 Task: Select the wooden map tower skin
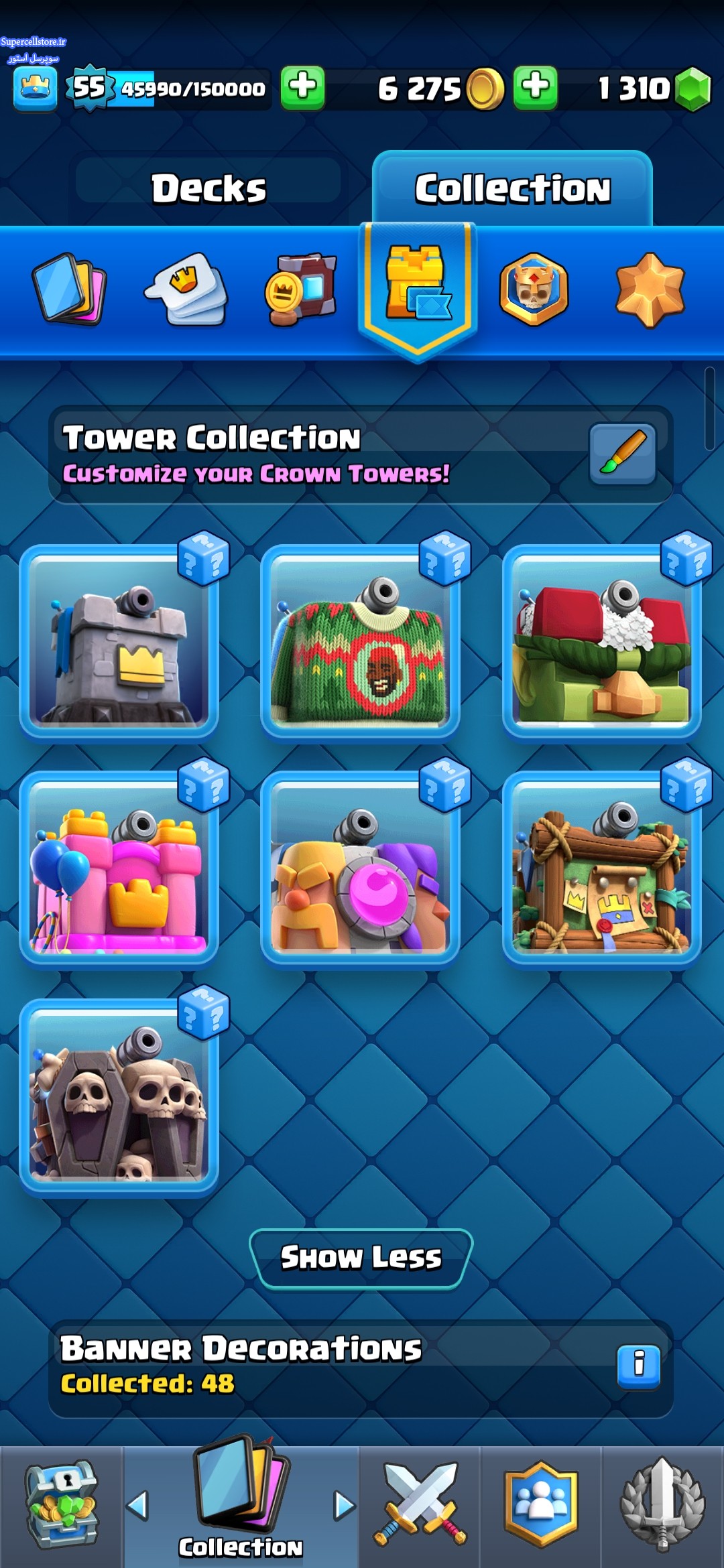tap(601, 868)
